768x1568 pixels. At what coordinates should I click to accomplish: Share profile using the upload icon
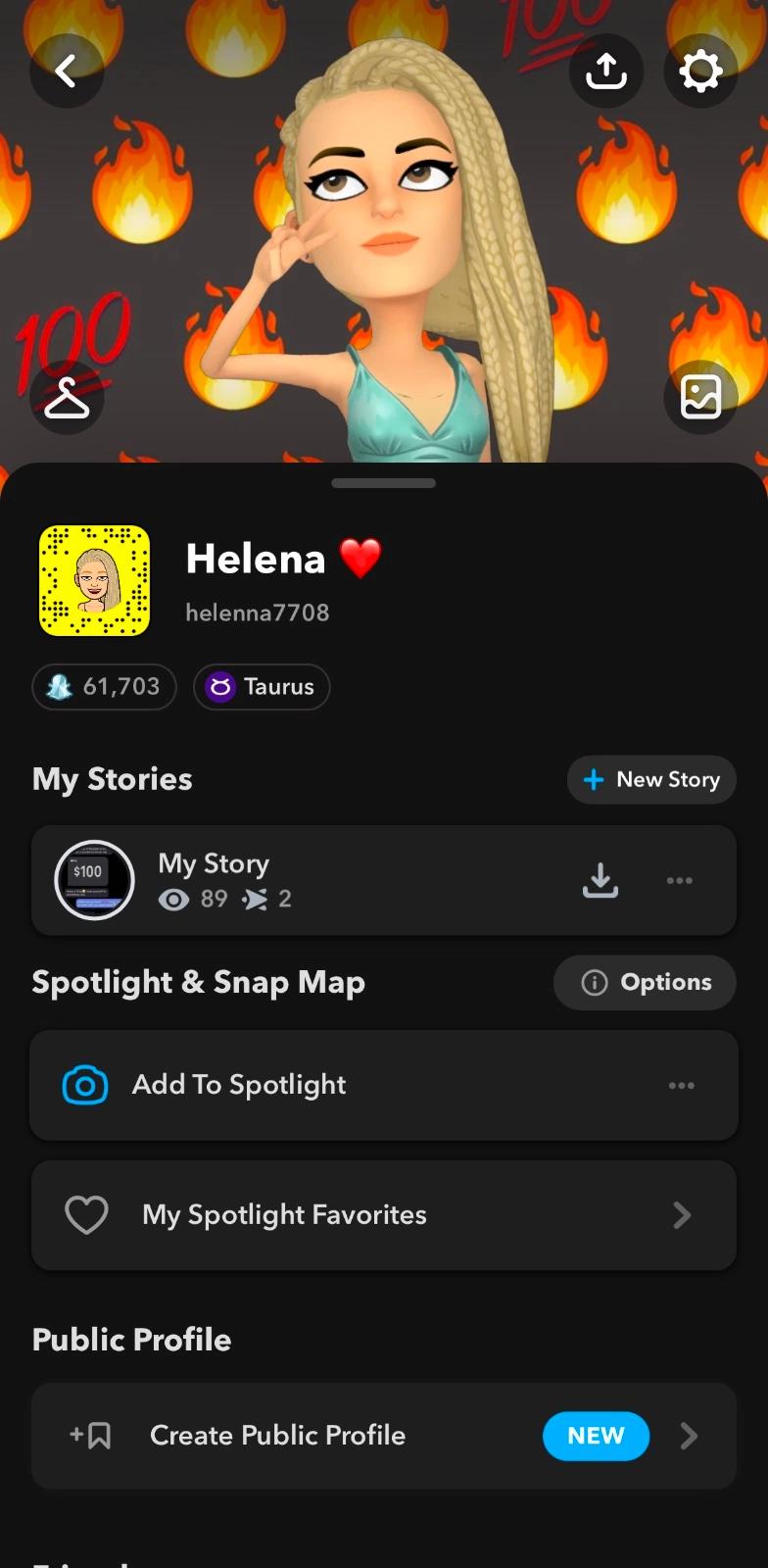[606, 71]
